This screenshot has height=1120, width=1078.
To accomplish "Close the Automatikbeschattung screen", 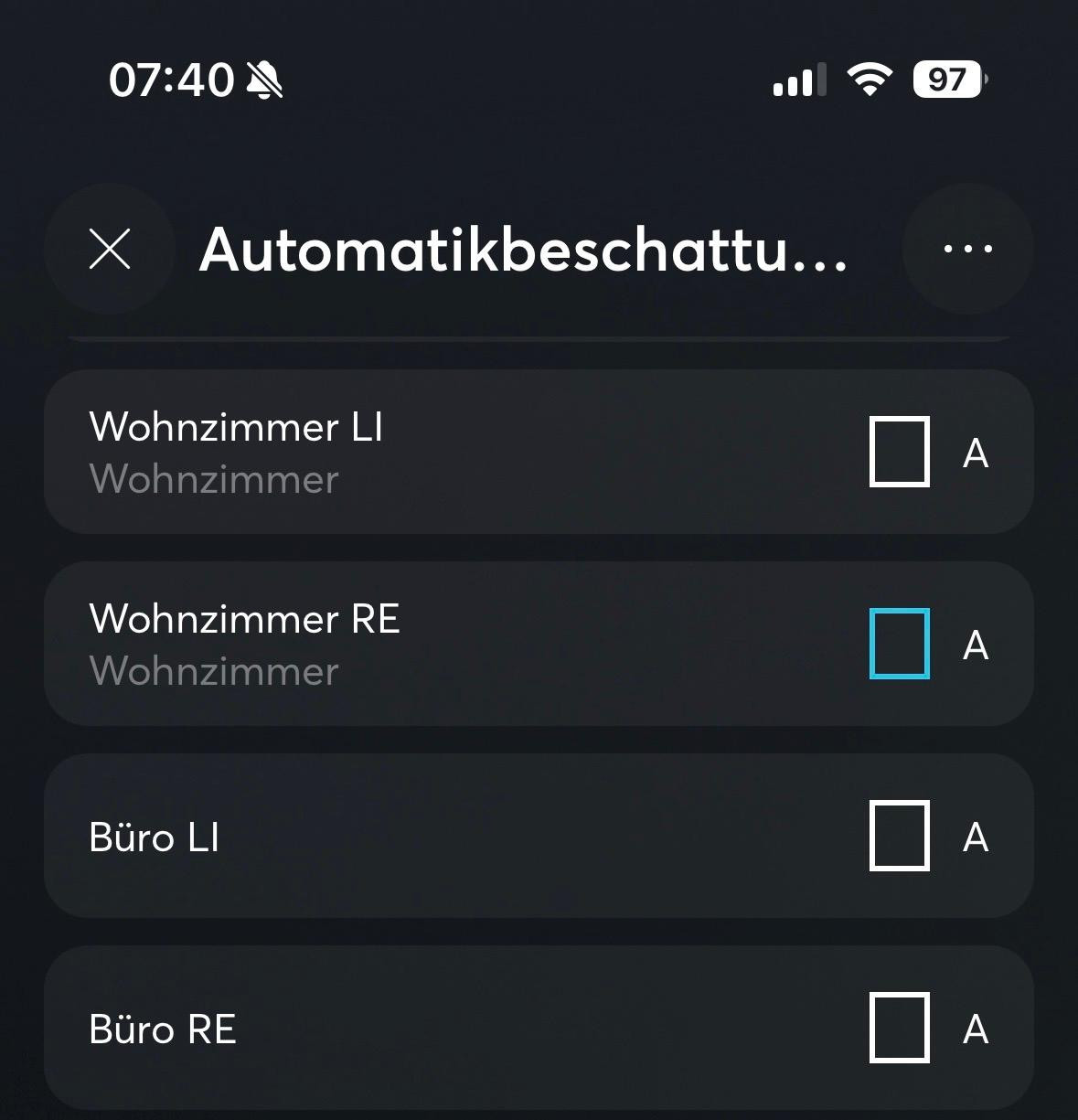I will pos(110,249).
